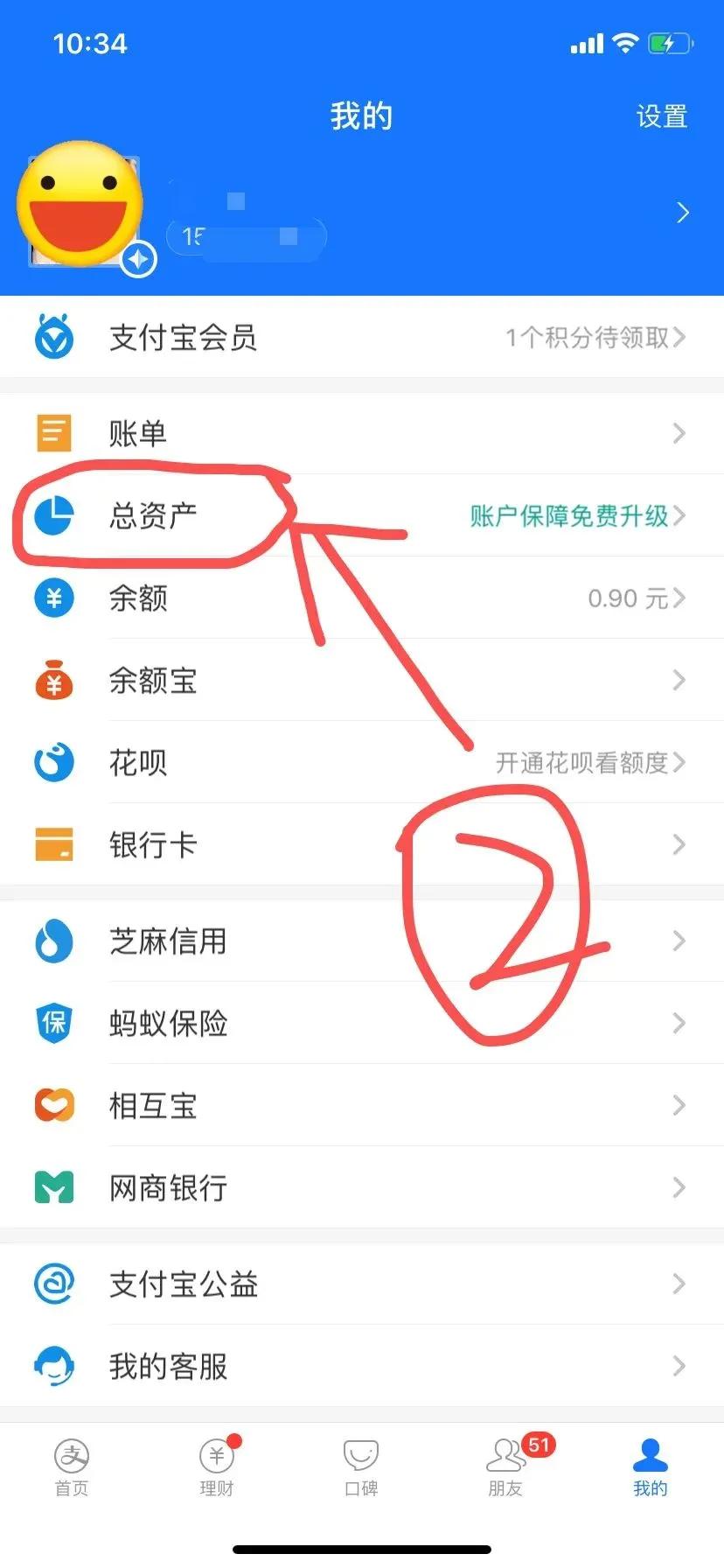This screenshot has height=1568, width=724.
Task: Tap the 支付宝公益 charity icon
Action: pyautogui.click(x=53, y=1284)
